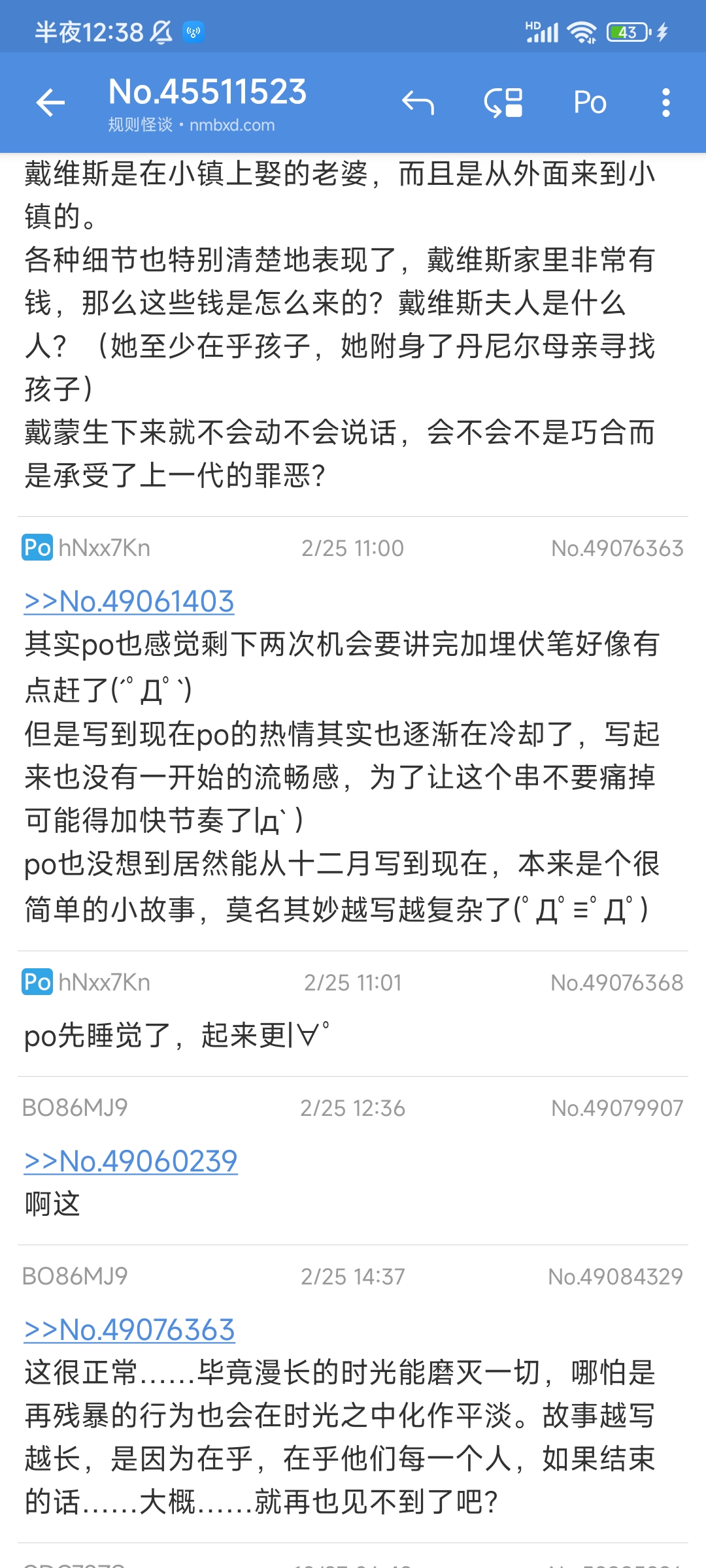Go back using the arrow
Image resolution: width=706 pixels, height=1568 pixels.
[50, 103]
